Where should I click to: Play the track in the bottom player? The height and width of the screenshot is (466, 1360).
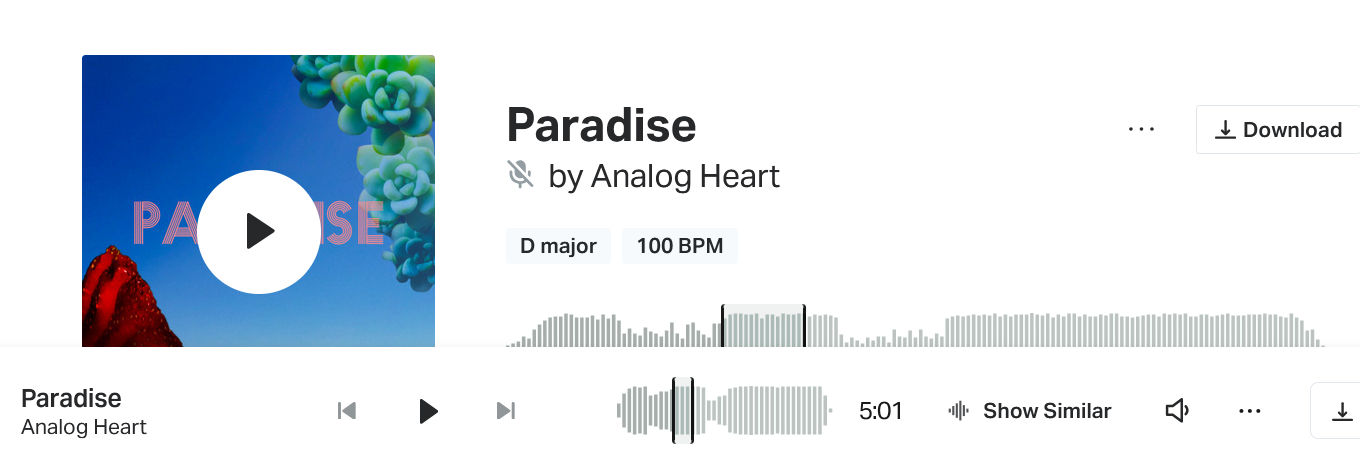[x=428, y=410]
